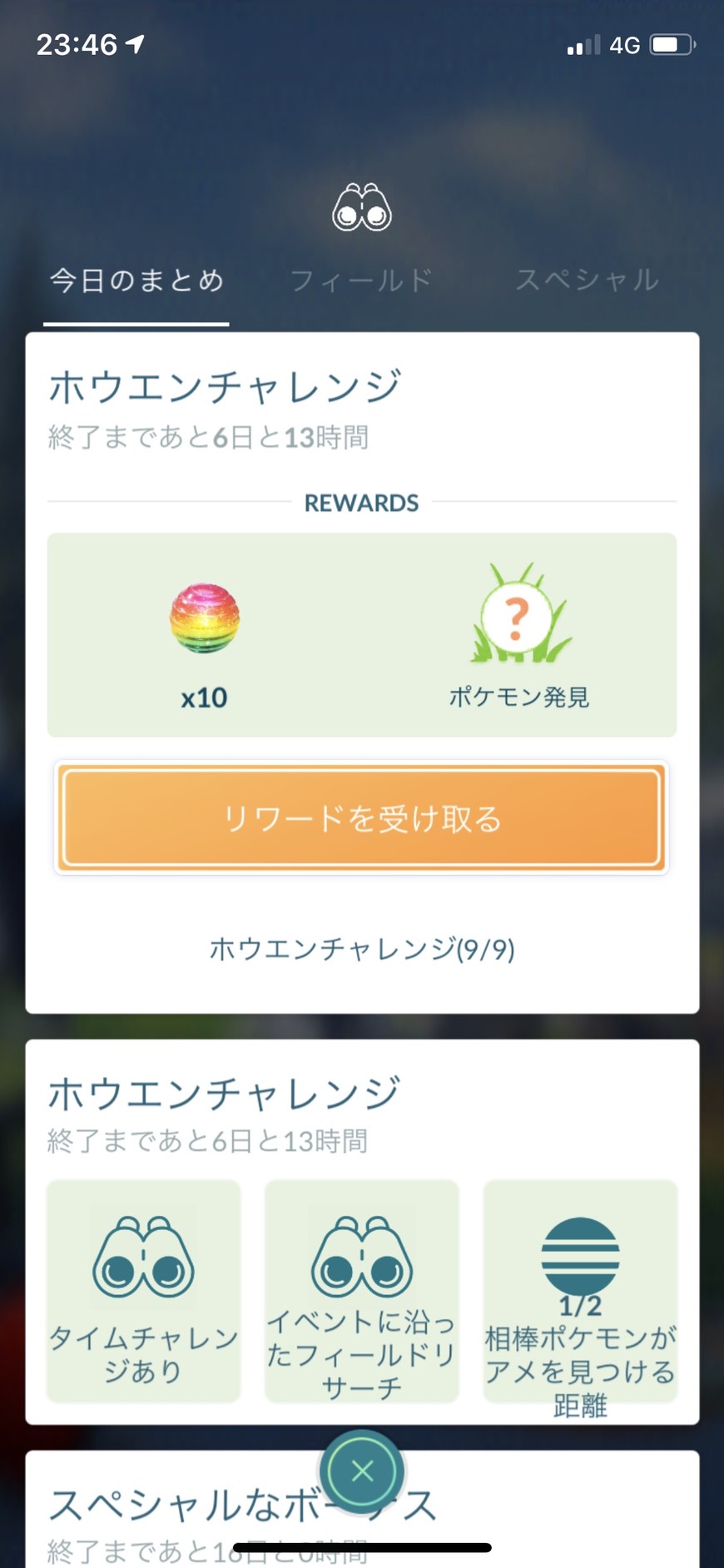Close the research screen with X button
Screen dimensions: 724x1568
[x=362, y=1471]
